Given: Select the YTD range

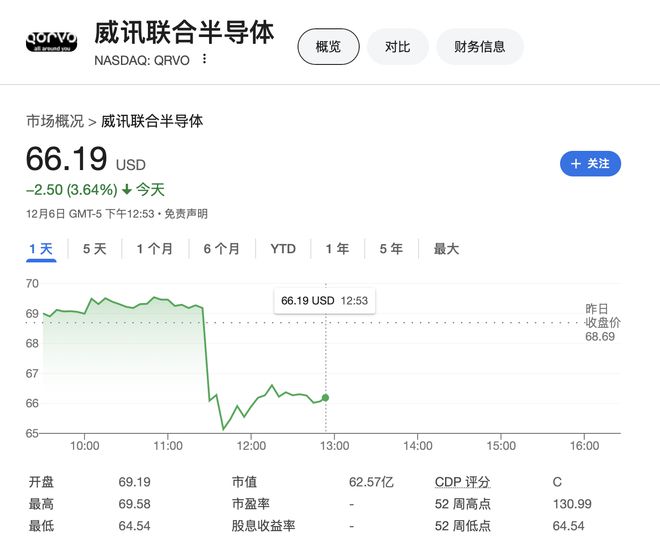Looking at the screenshot, I should (283, 249).
